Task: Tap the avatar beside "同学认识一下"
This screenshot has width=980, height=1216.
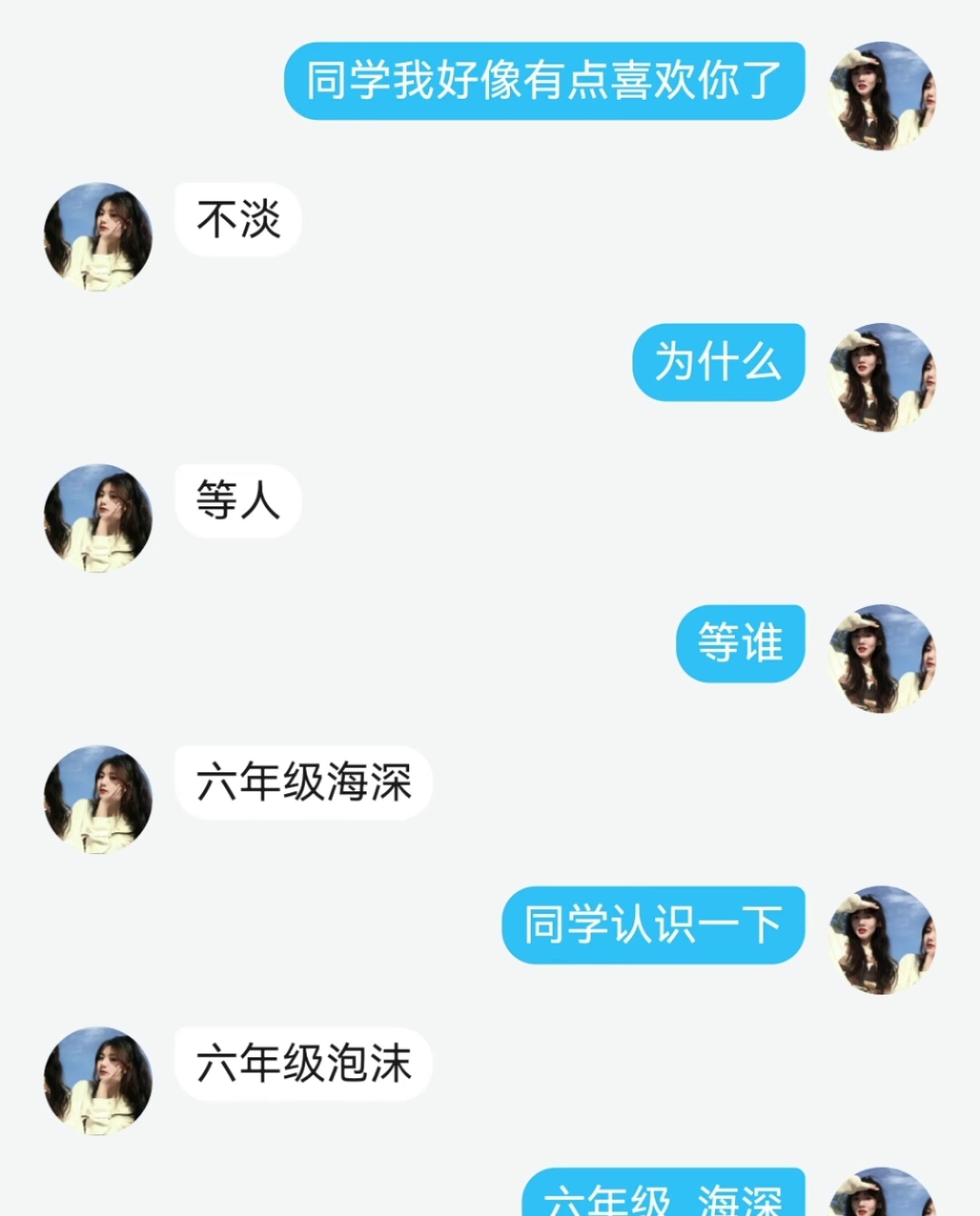Action: tap(882, 939)
